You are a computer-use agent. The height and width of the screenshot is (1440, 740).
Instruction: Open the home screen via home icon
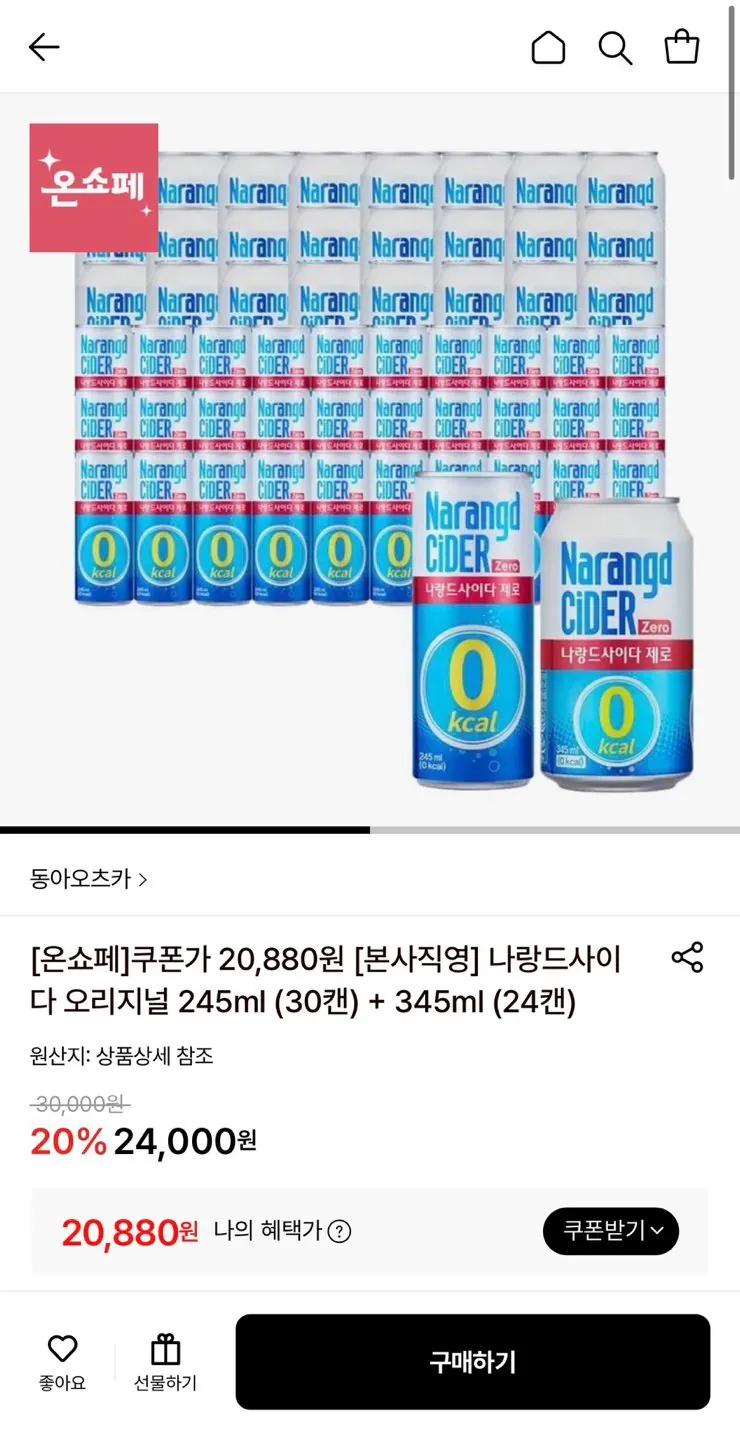548,46
